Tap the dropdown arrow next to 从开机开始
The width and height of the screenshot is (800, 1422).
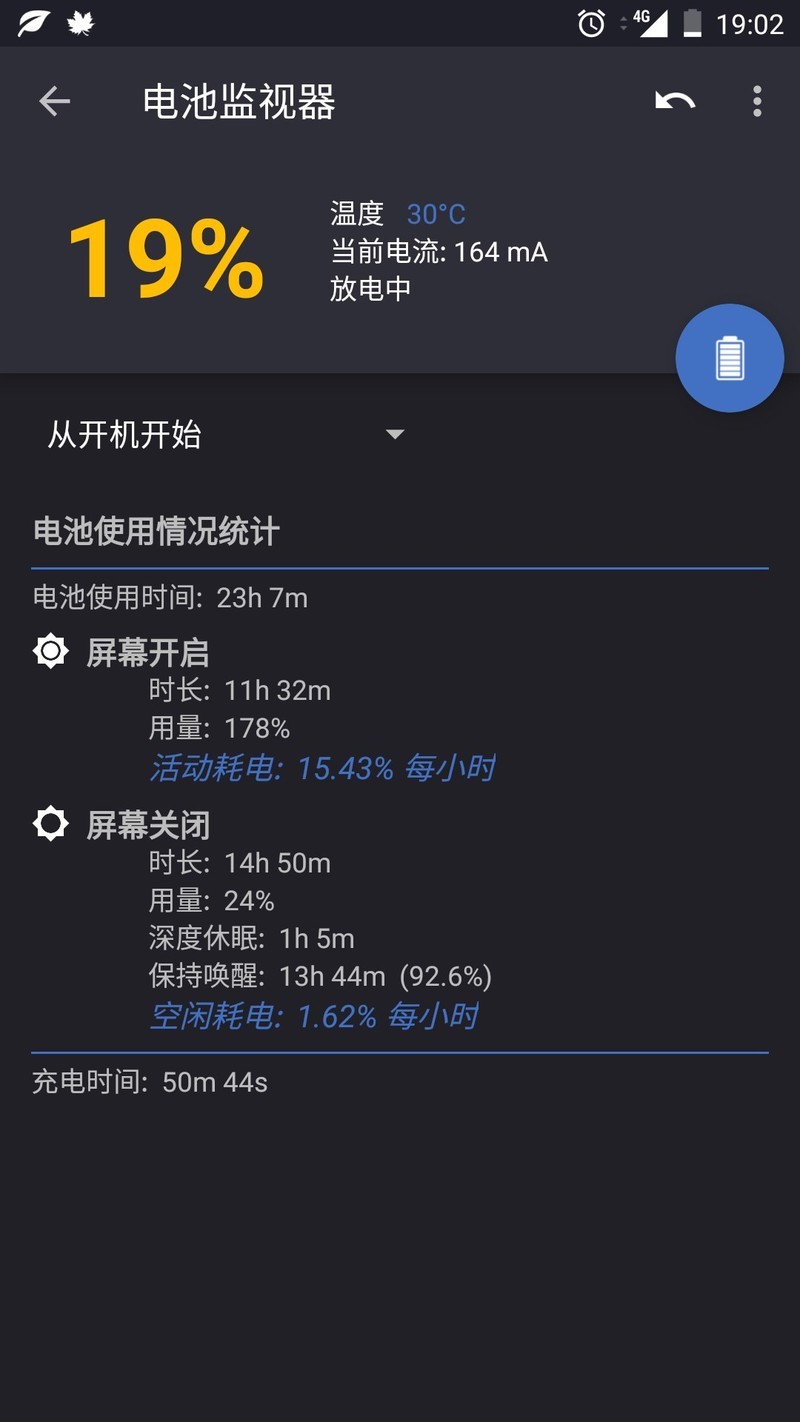tap(395, 434)
